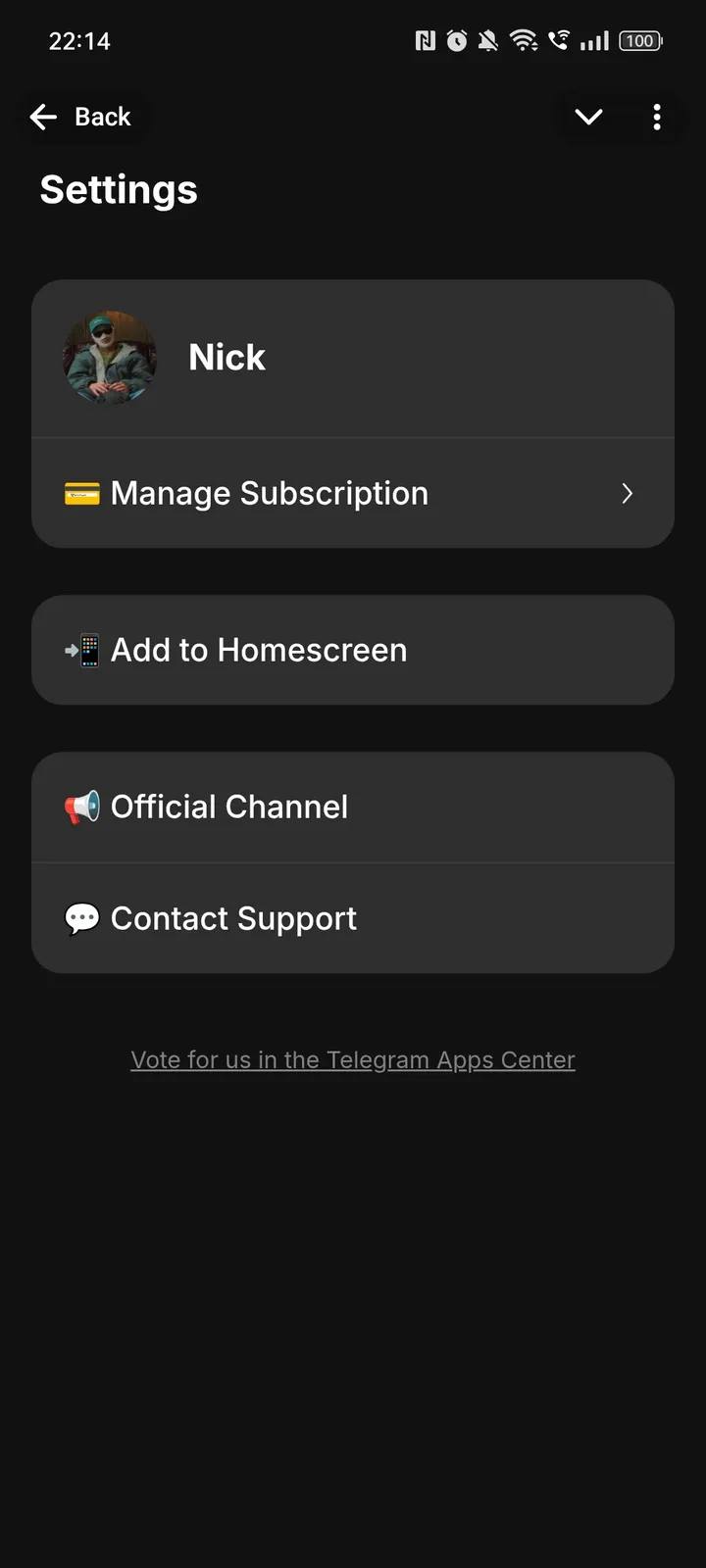Viewport: 706px width, 1568px height.
Task: Click the muted notifications bell icon
Action: click(487, 40)
